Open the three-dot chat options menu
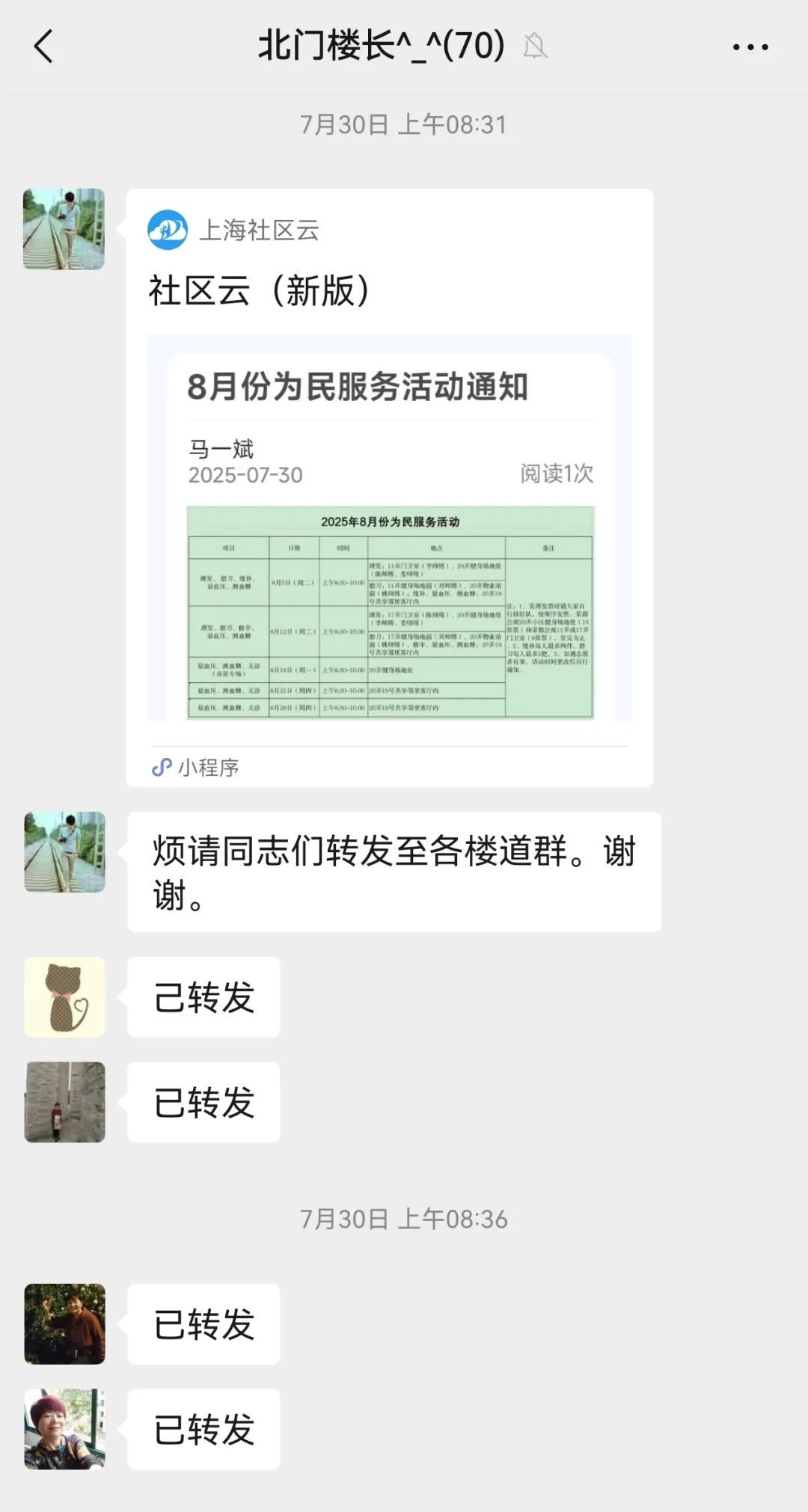The height and width of the screenshot is (1512, 808). 750,47
